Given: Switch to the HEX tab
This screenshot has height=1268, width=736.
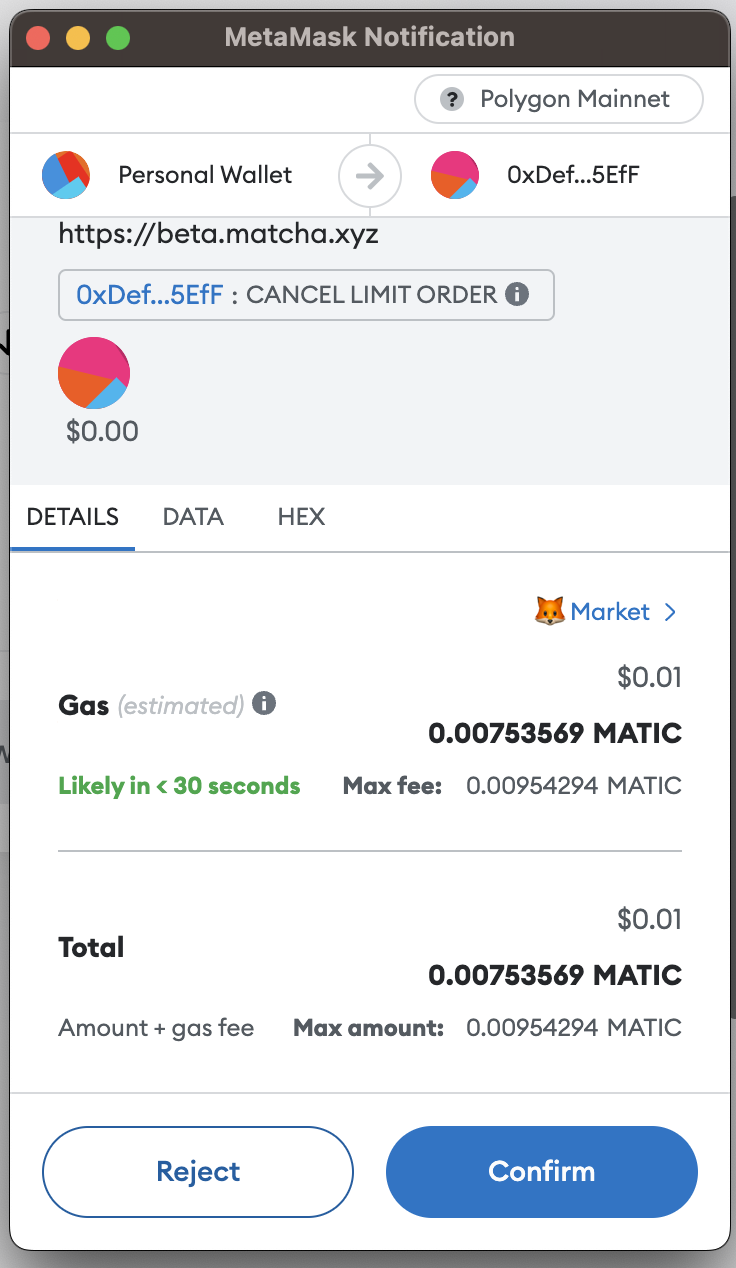Looking at the screenshot, I should tap(301, 517).
